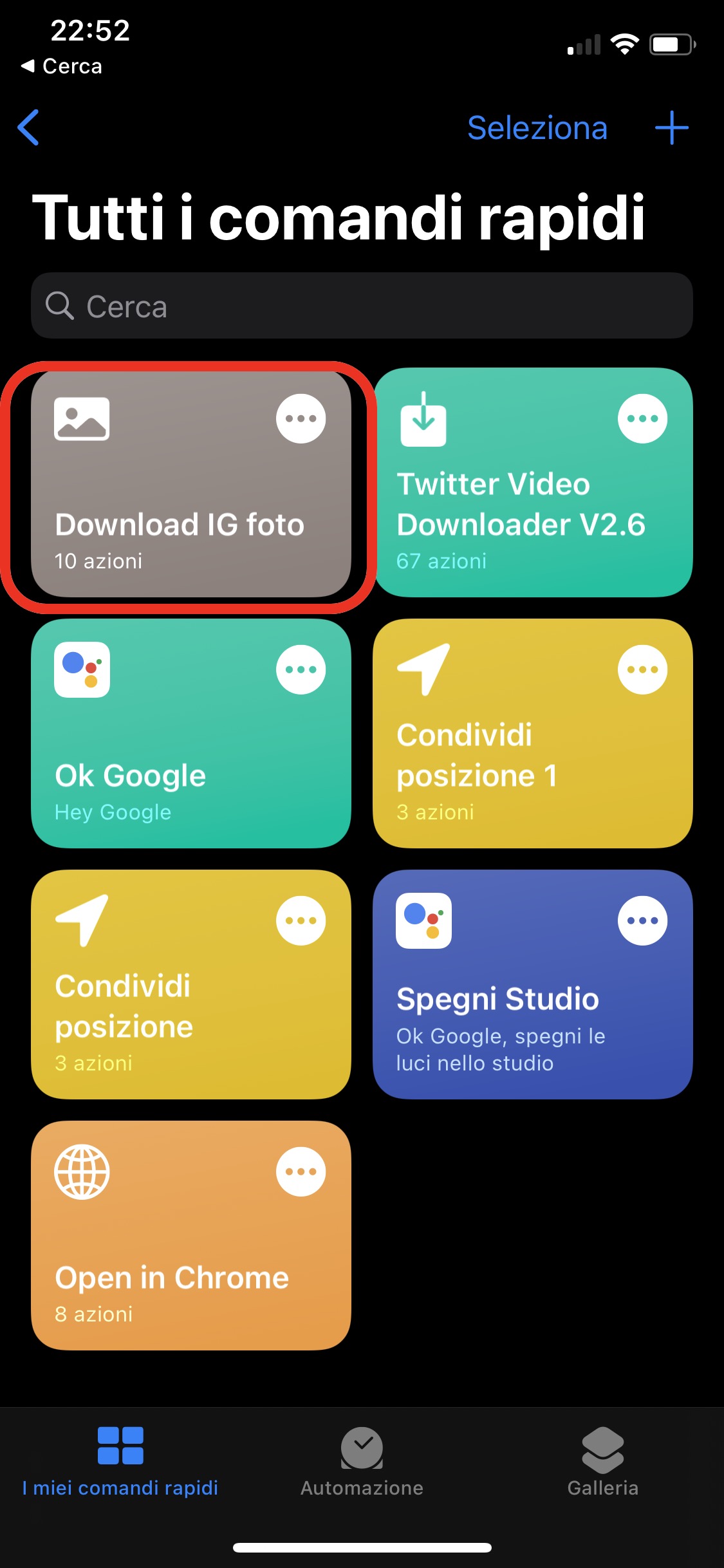Go back using the blue arrow
Image resolution: width=724 pixels, height=1568 pixels.
(29, 127)
